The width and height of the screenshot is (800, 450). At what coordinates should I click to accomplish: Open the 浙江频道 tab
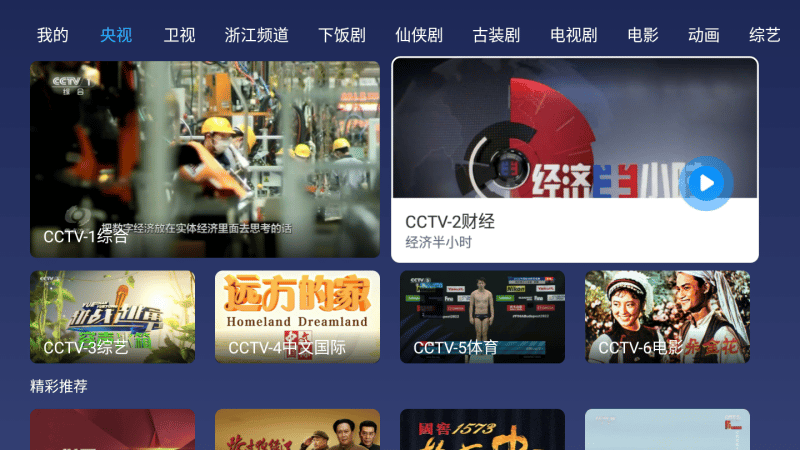click(x=257, y=35)
